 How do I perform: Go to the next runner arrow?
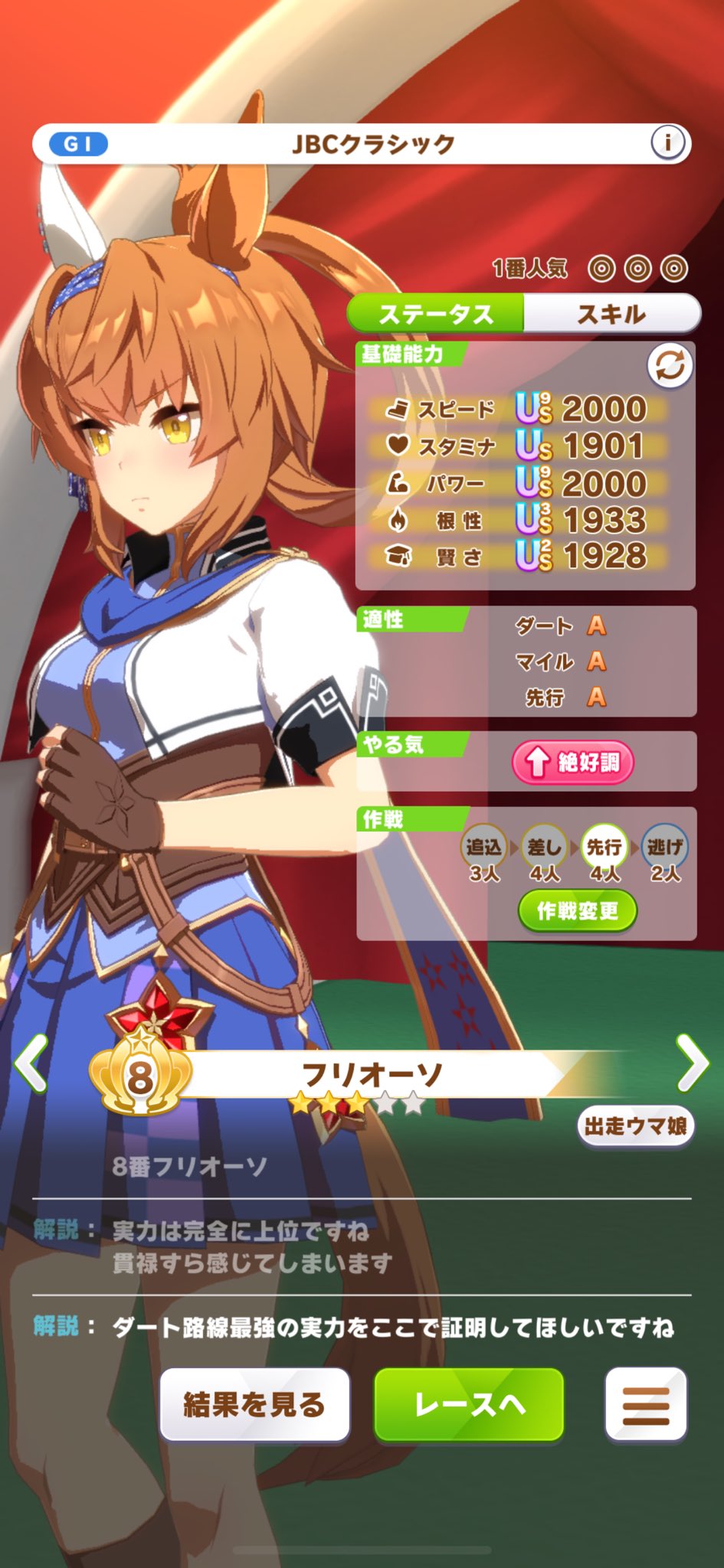pyautogui.click(x=693, y=1063)
